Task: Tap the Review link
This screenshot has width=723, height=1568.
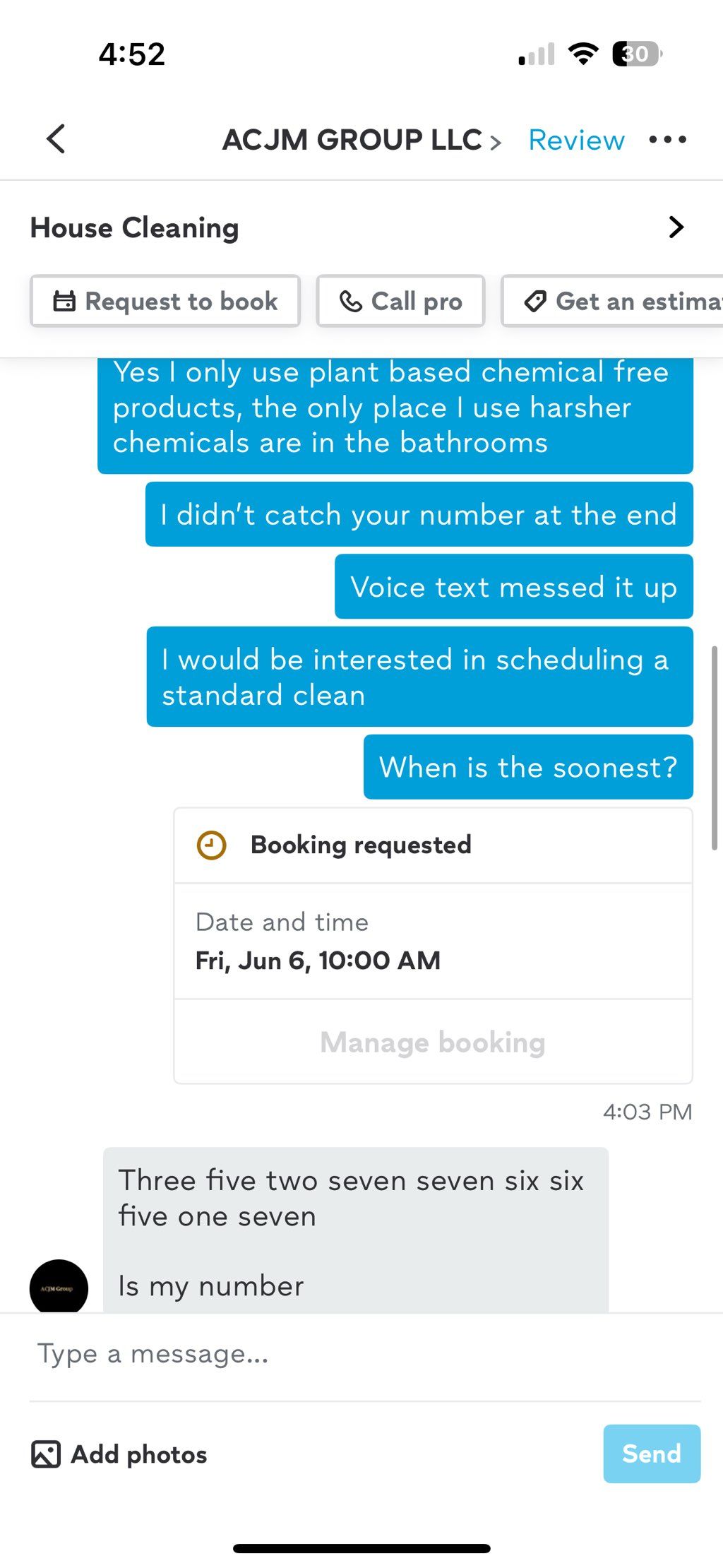Action: (x=576, y=140)
